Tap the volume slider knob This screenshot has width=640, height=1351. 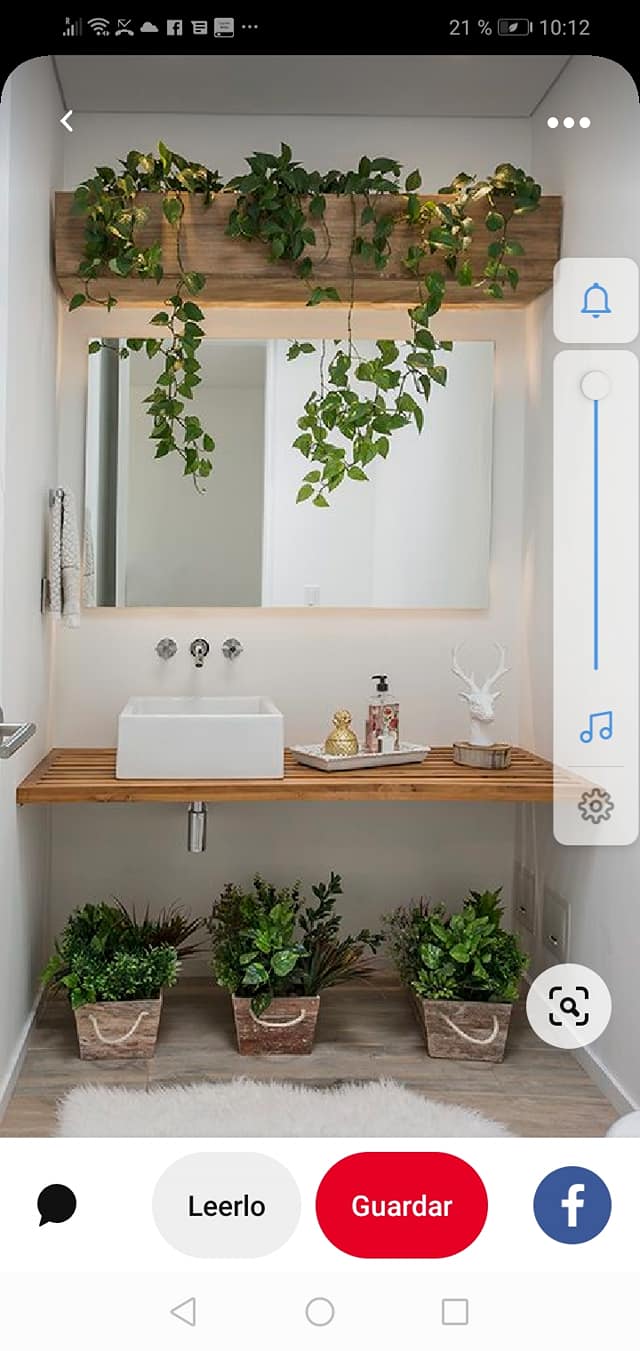(x=596, y=385)
